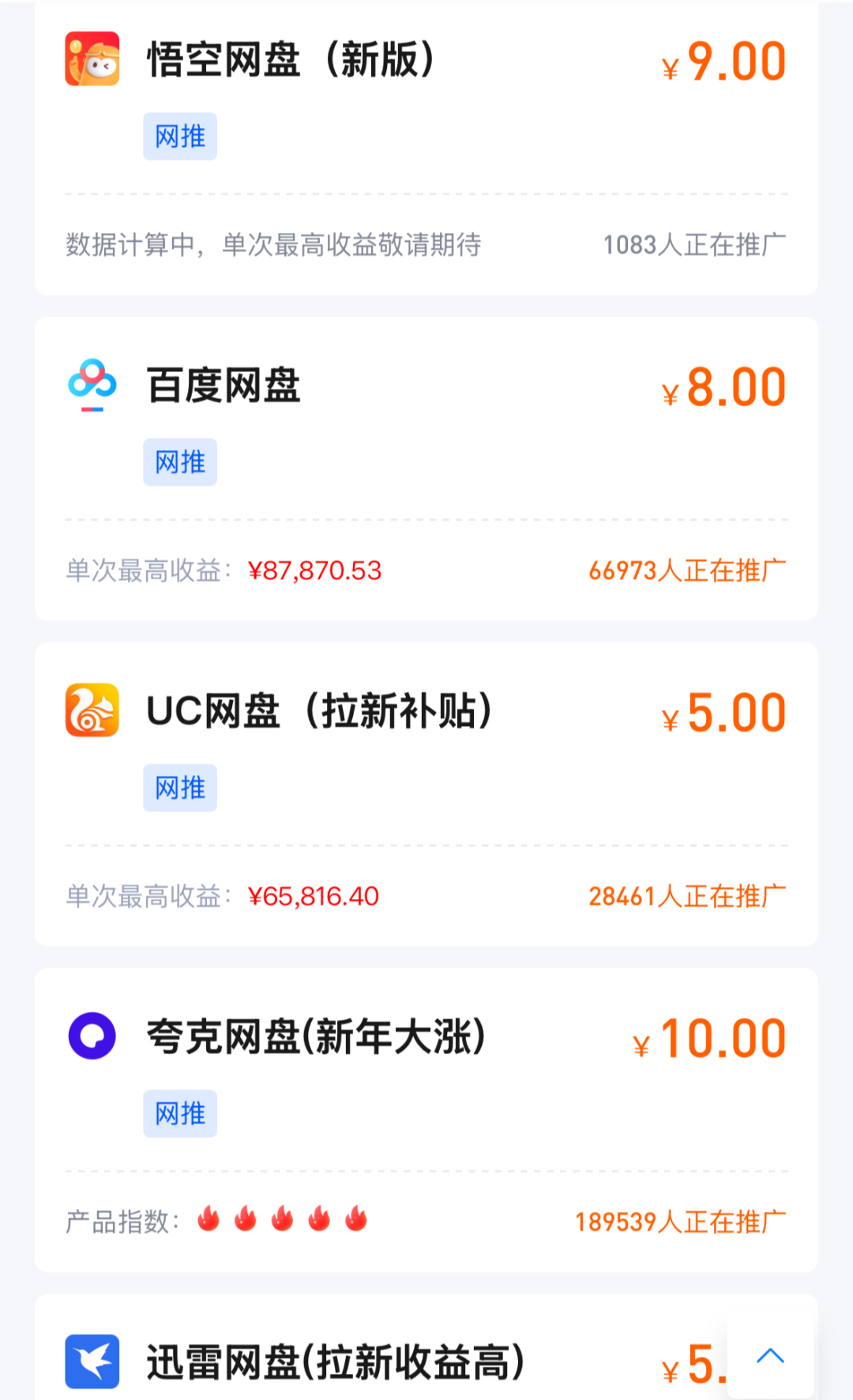Toggle the 网推 badge on UC网盘 card
Image resolution: width=853 pixels, height=1400 pixels.
(x=179, y=788)
